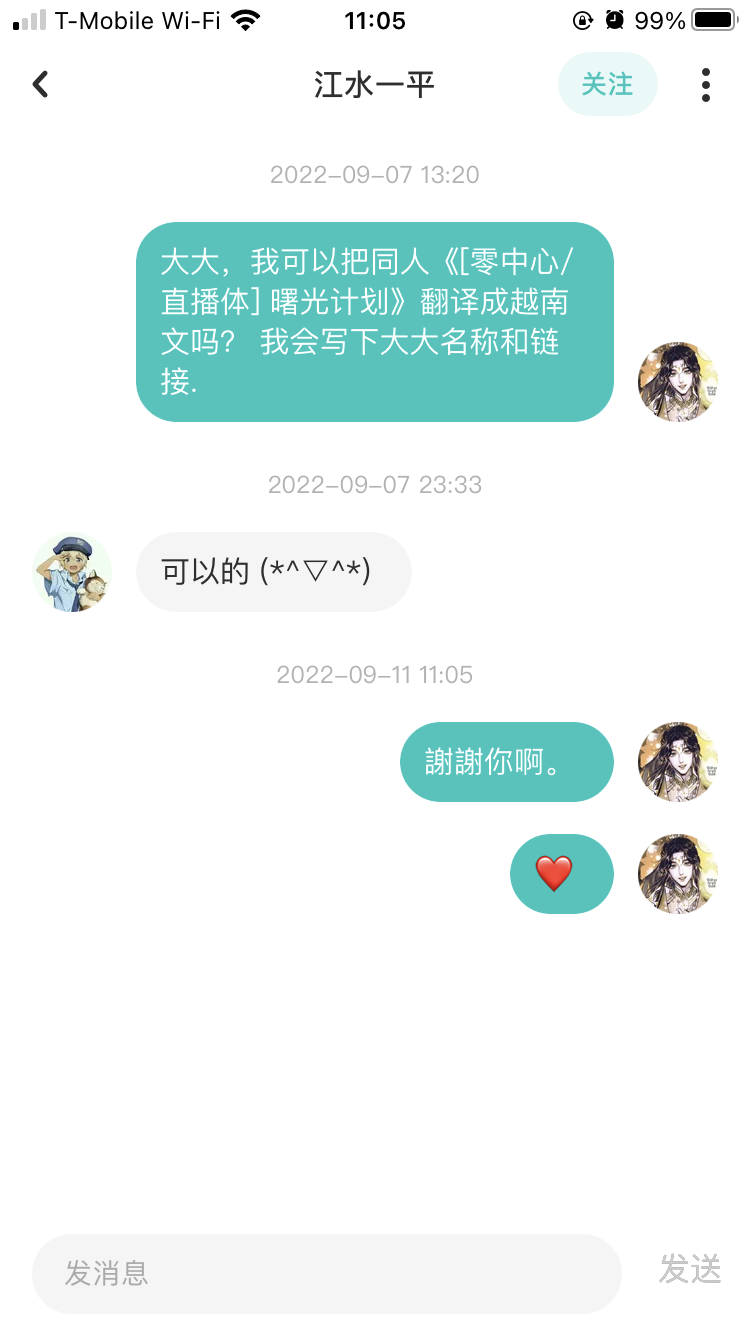Image resolution: width=750 pixels, height=1334 pixels.
Task: Go back using the top-left arrow
Action: pos(40,85)
